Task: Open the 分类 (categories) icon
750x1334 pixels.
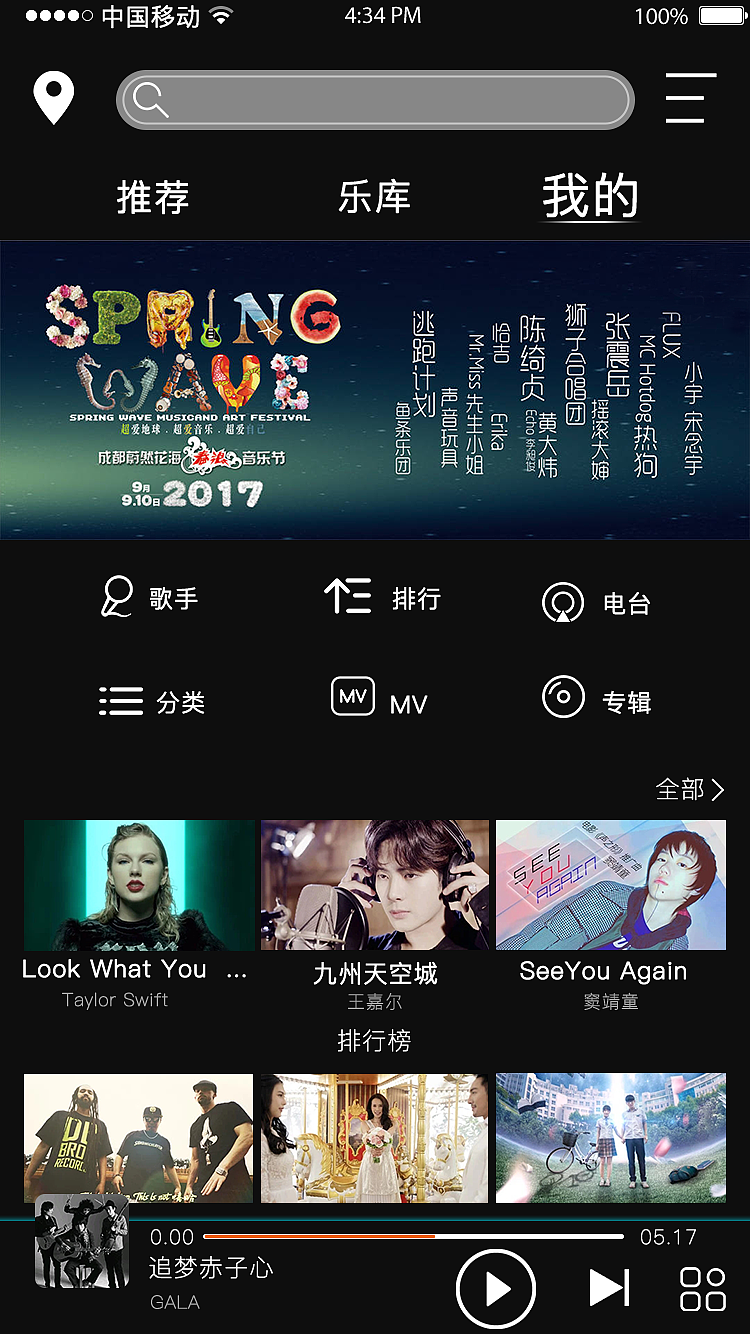Action: (120, 700)
